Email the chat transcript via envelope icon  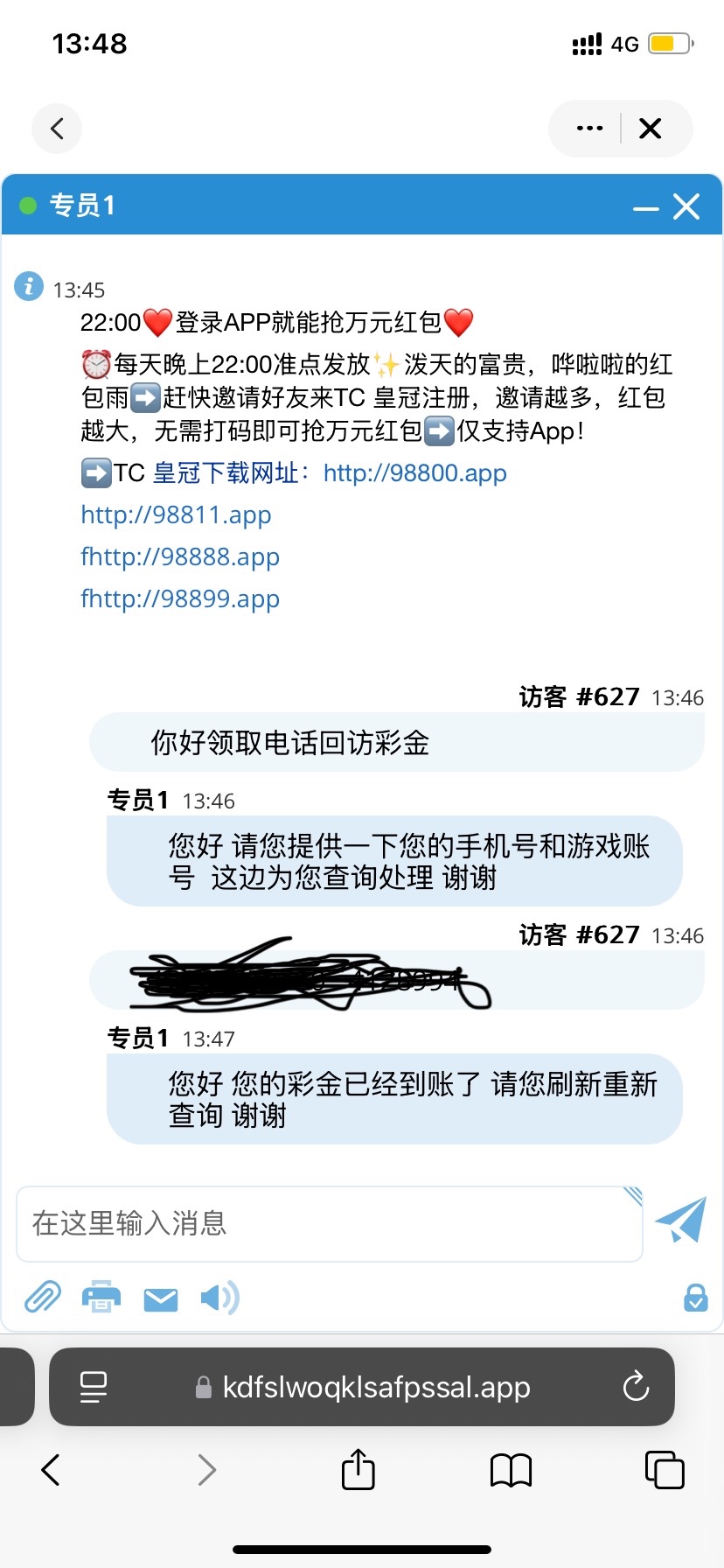(x=161, y=1299)
